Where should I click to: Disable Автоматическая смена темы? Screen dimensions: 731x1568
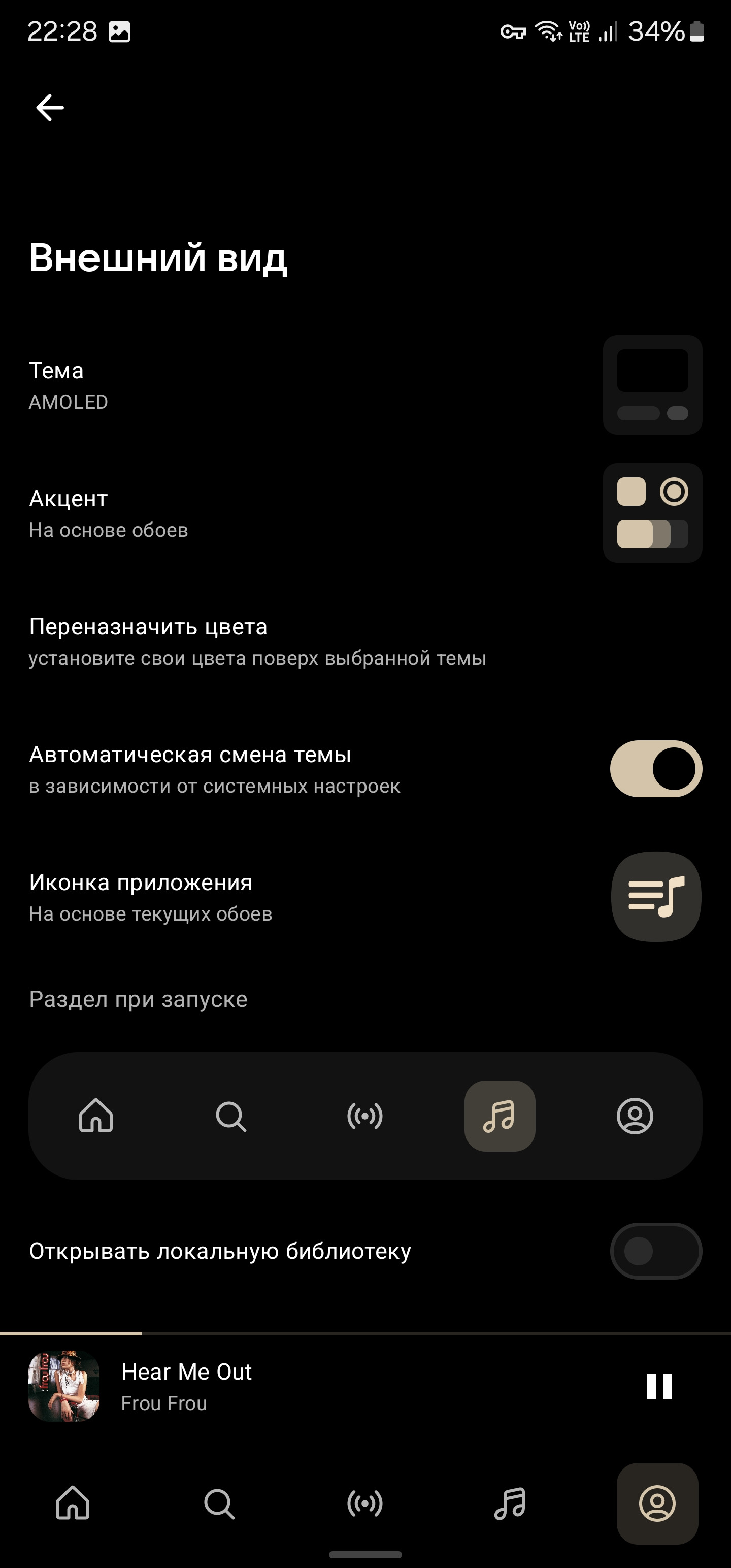pos(655,769)
